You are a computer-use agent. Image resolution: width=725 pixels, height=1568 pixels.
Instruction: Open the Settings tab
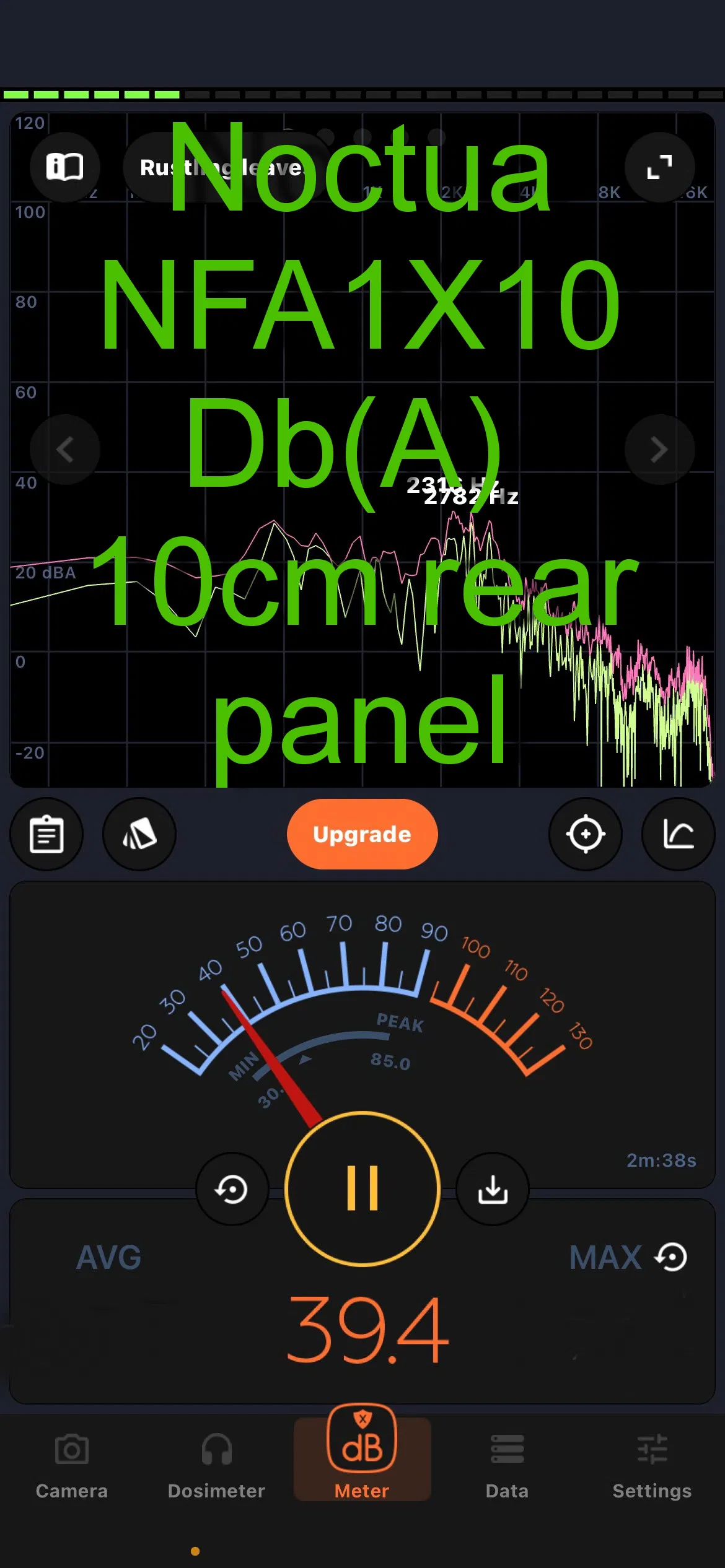click(x=652, y=1465)
